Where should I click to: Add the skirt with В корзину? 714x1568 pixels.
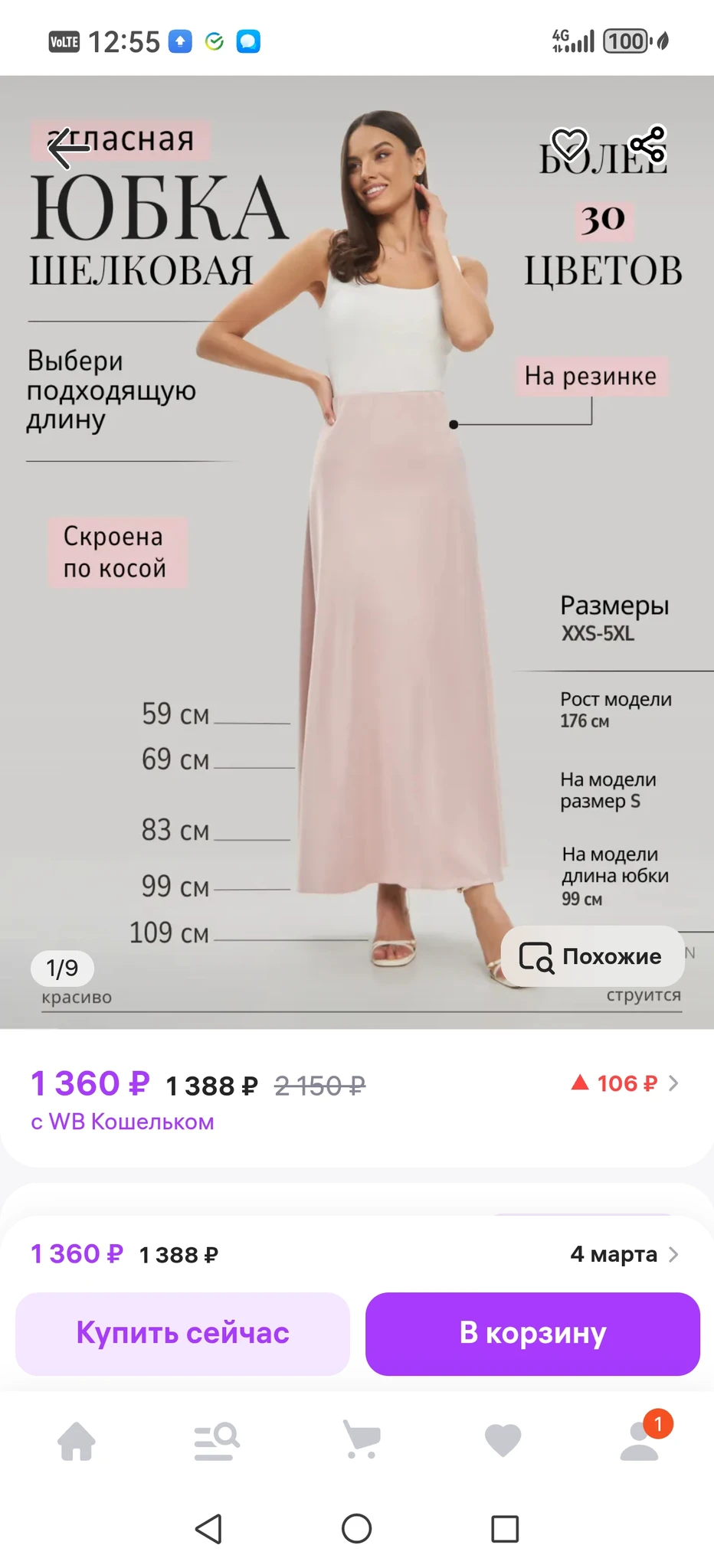tap(532, 1333)
